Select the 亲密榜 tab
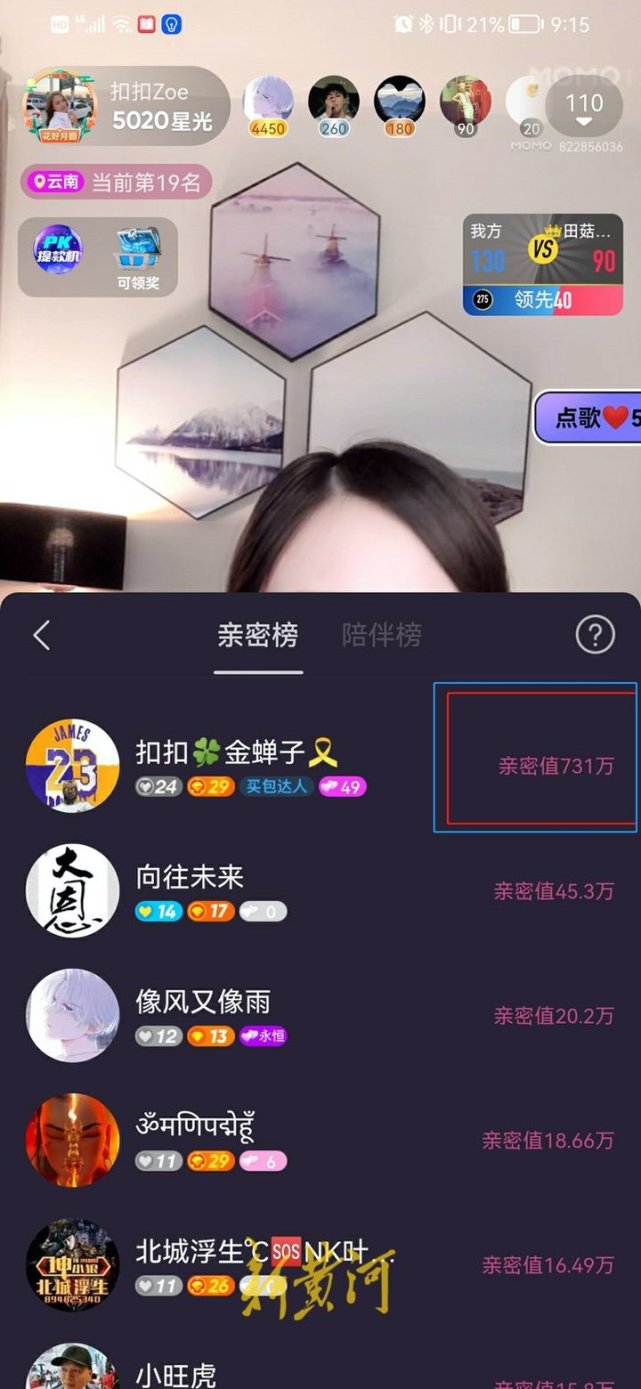Viewport: 641px width, 1389px height. point(258,635)
